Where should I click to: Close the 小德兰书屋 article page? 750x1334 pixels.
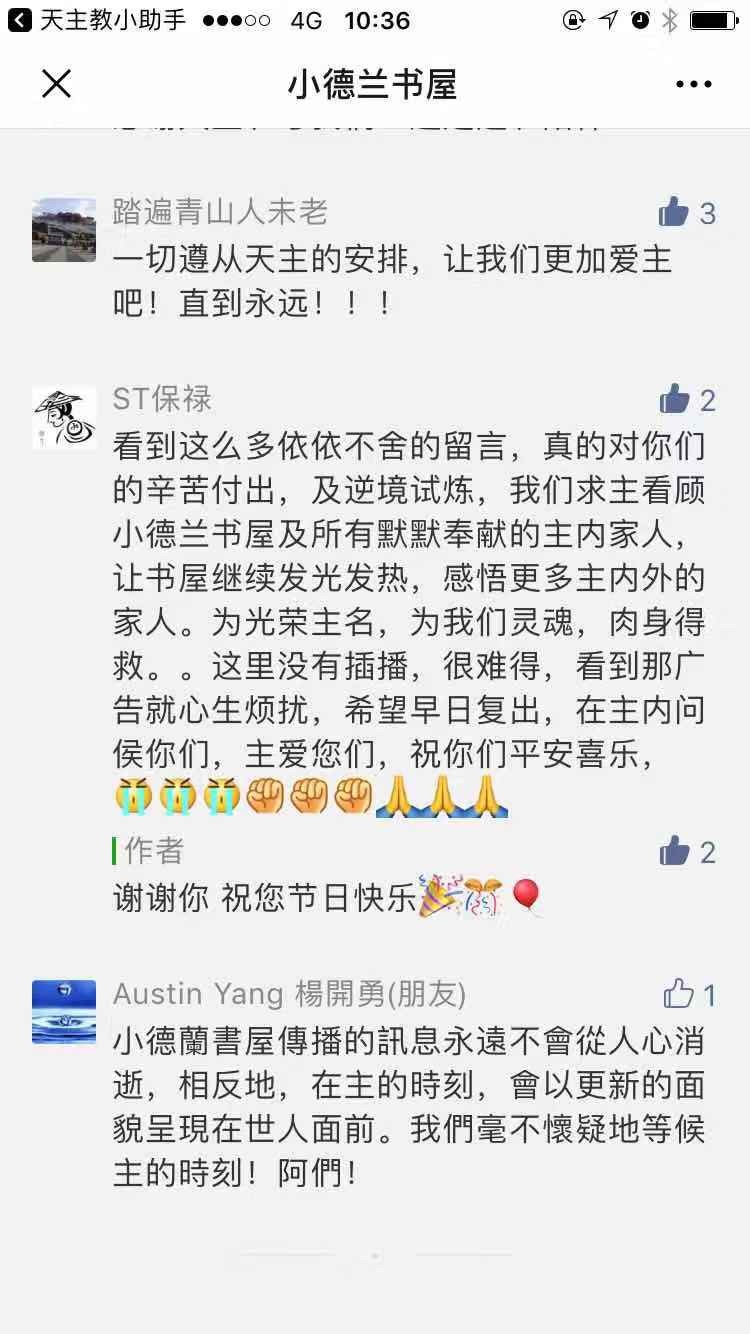point(57,84)
